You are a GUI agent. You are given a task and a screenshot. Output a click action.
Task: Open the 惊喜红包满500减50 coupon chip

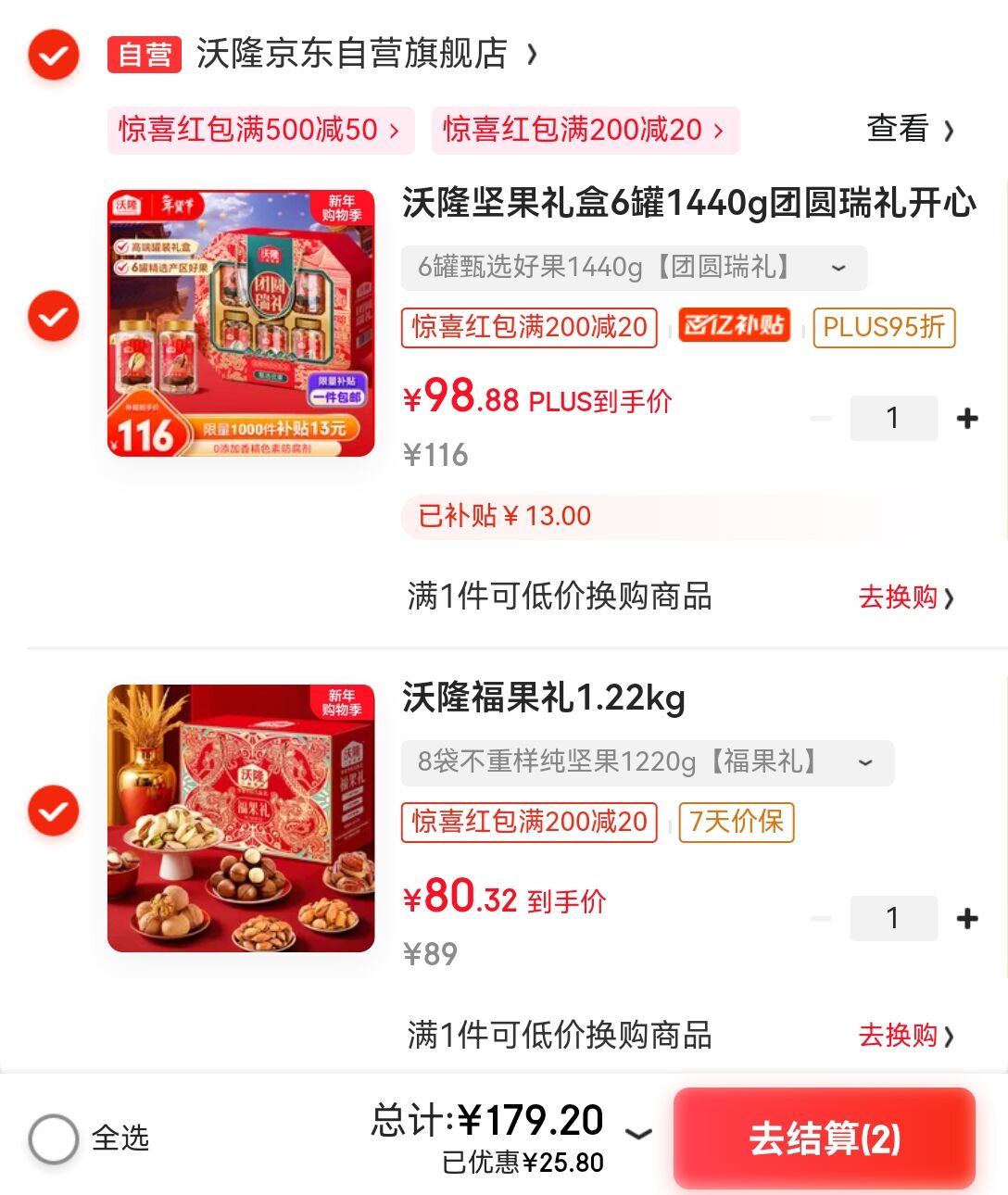[260, 130]
